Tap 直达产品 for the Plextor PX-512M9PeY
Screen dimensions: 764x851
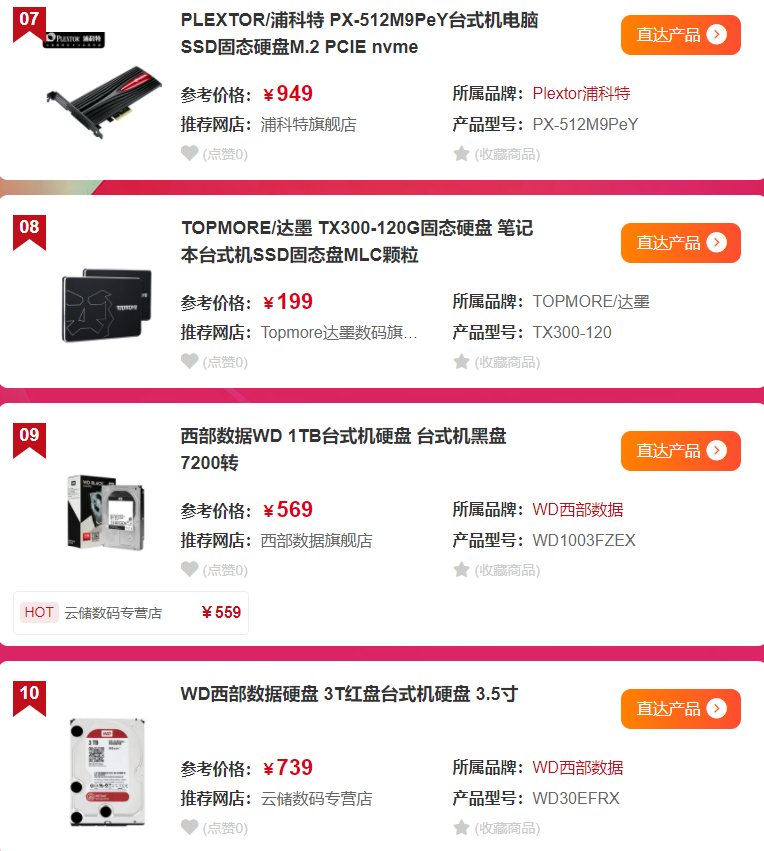[680, 35]
